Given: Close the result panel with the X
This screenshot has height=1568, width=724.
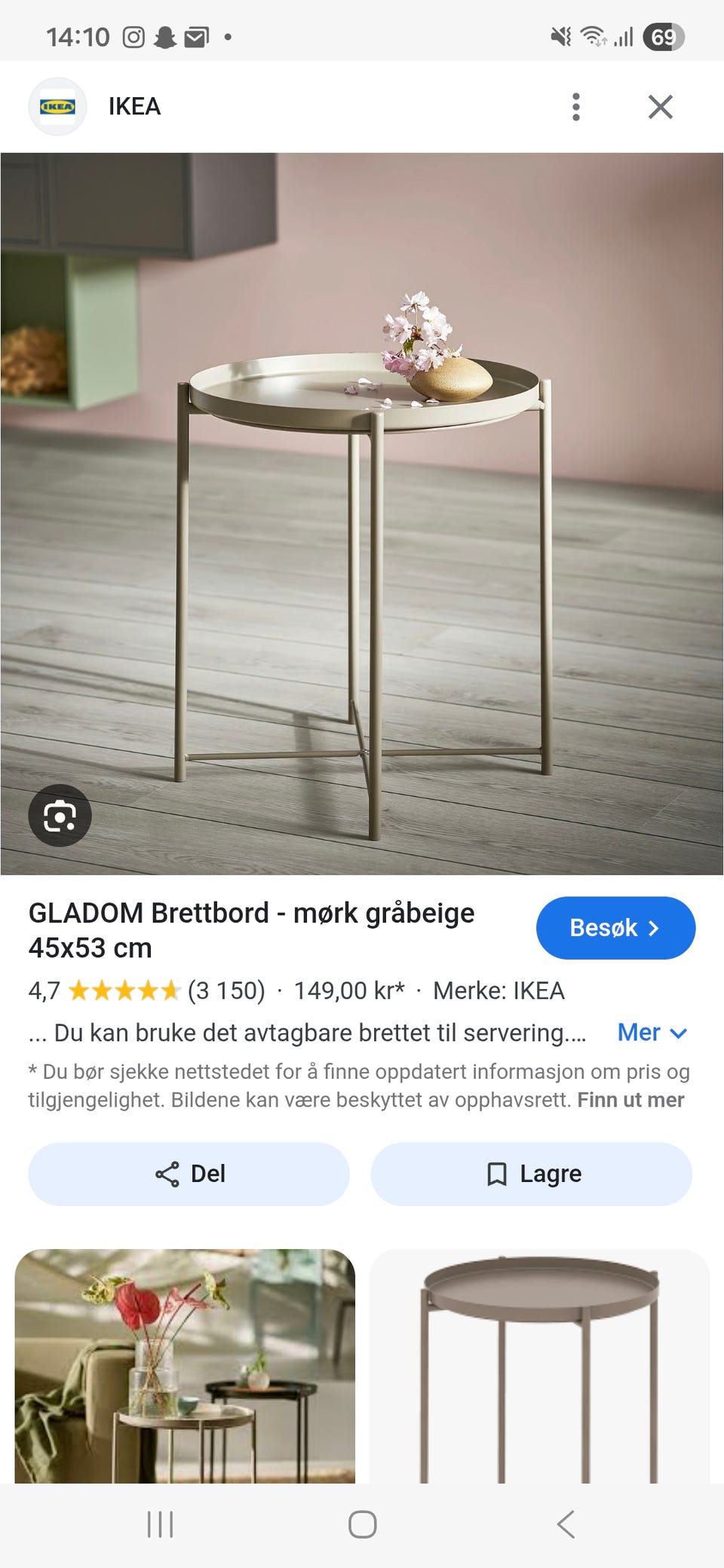Looking at the screenshot, I should [660, 106].
